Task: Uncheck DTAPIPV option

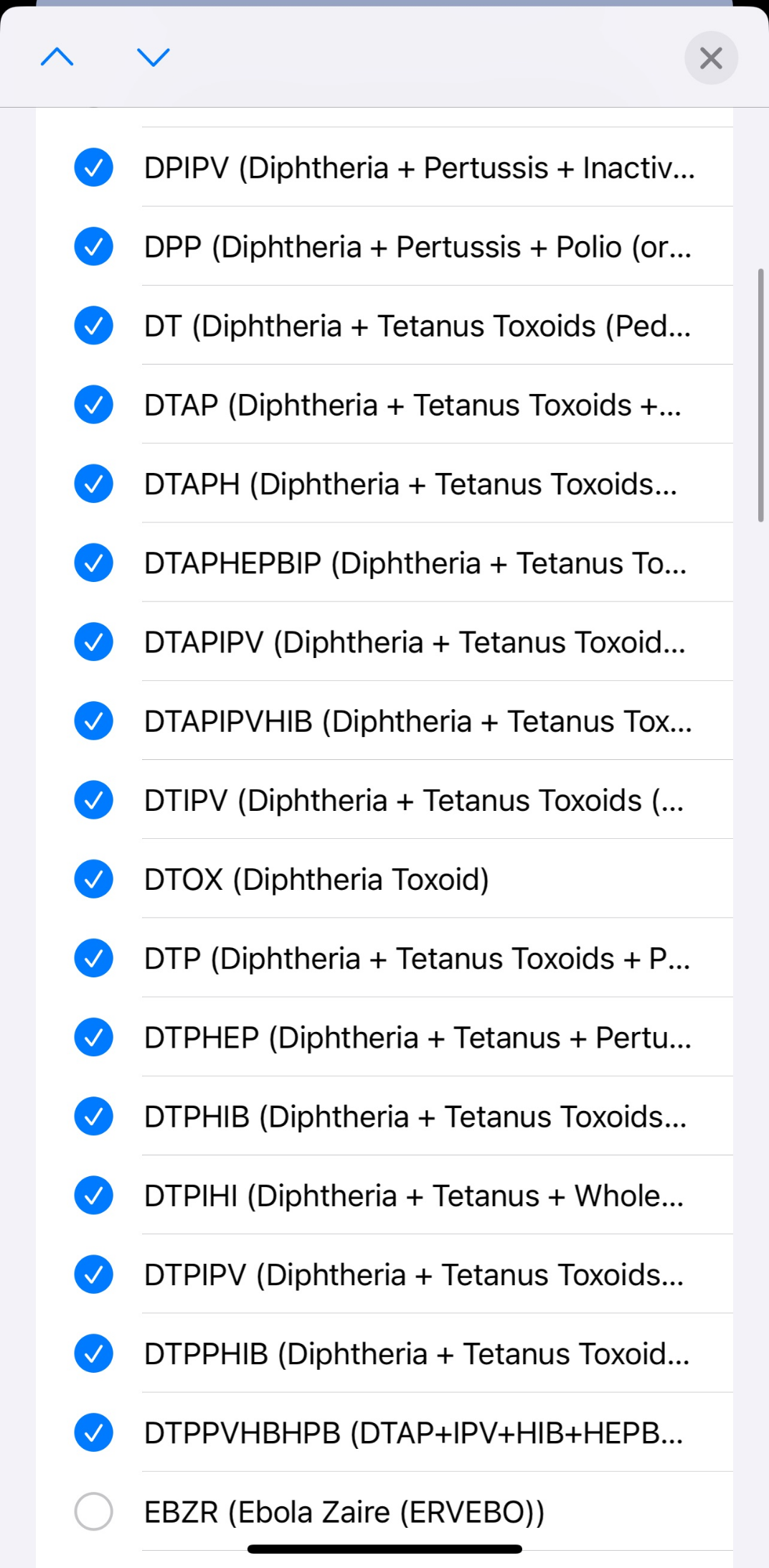Action: [x=94, y=642]
